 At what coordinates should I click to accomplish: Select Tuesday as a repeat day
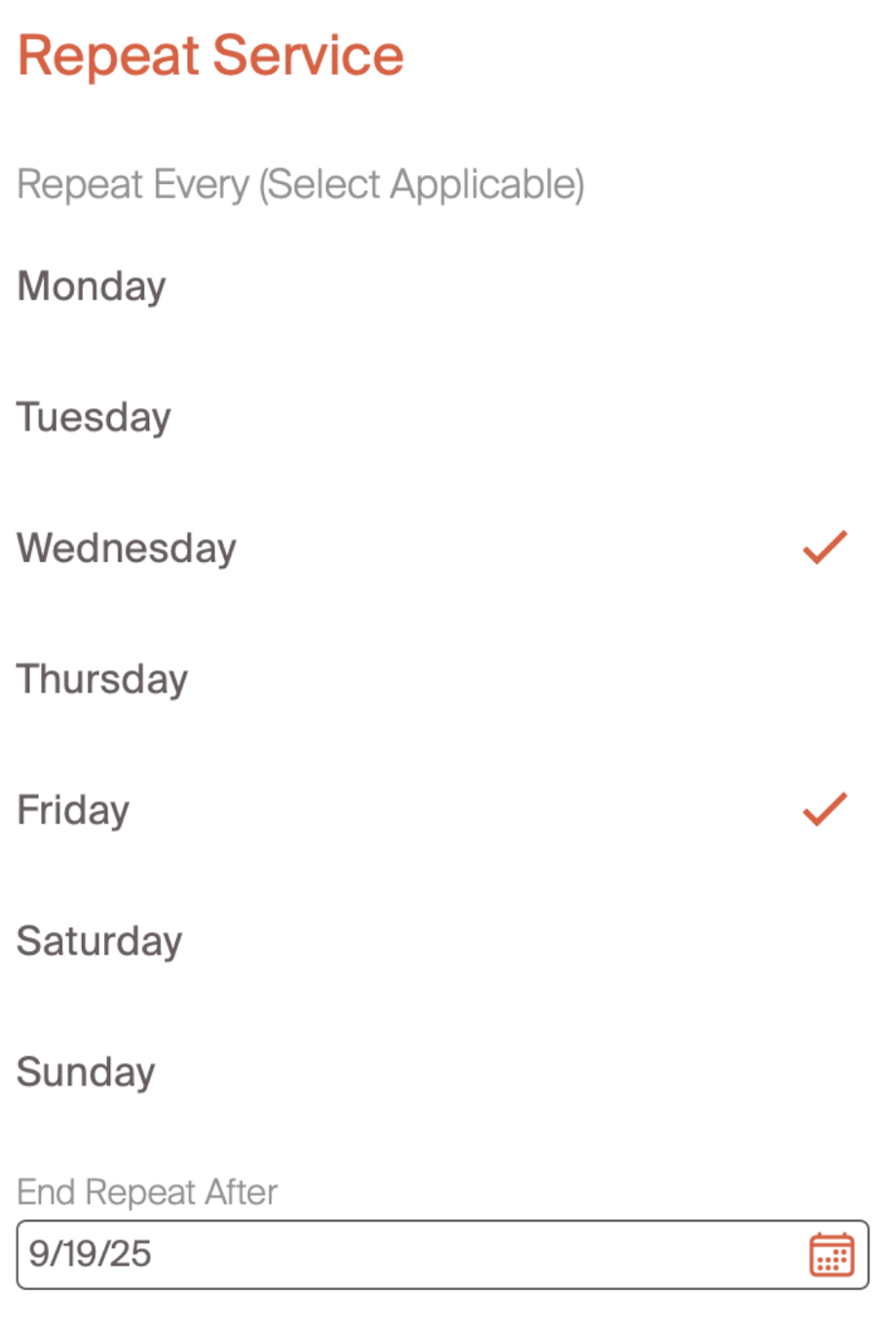(94, 417)
